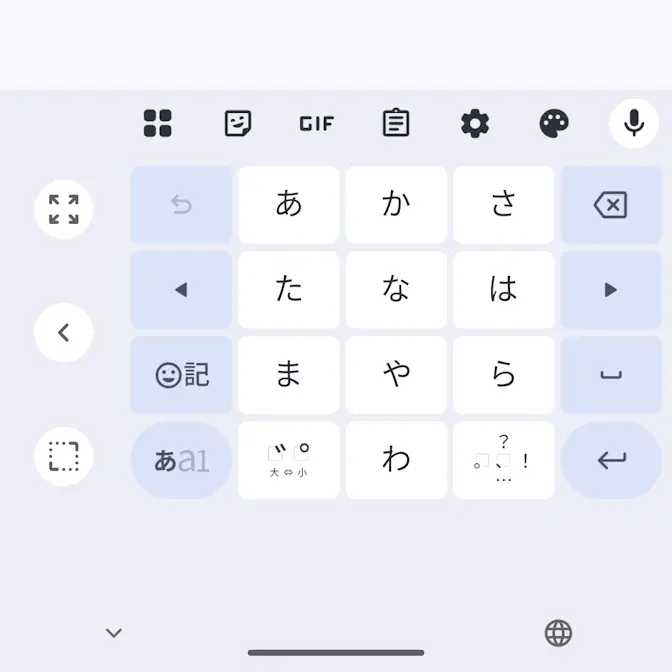The width and height of the screenshot is (672, 672).
Task: Tap the dashed-square resize keyboard button
Action: (x=64, y=456)
